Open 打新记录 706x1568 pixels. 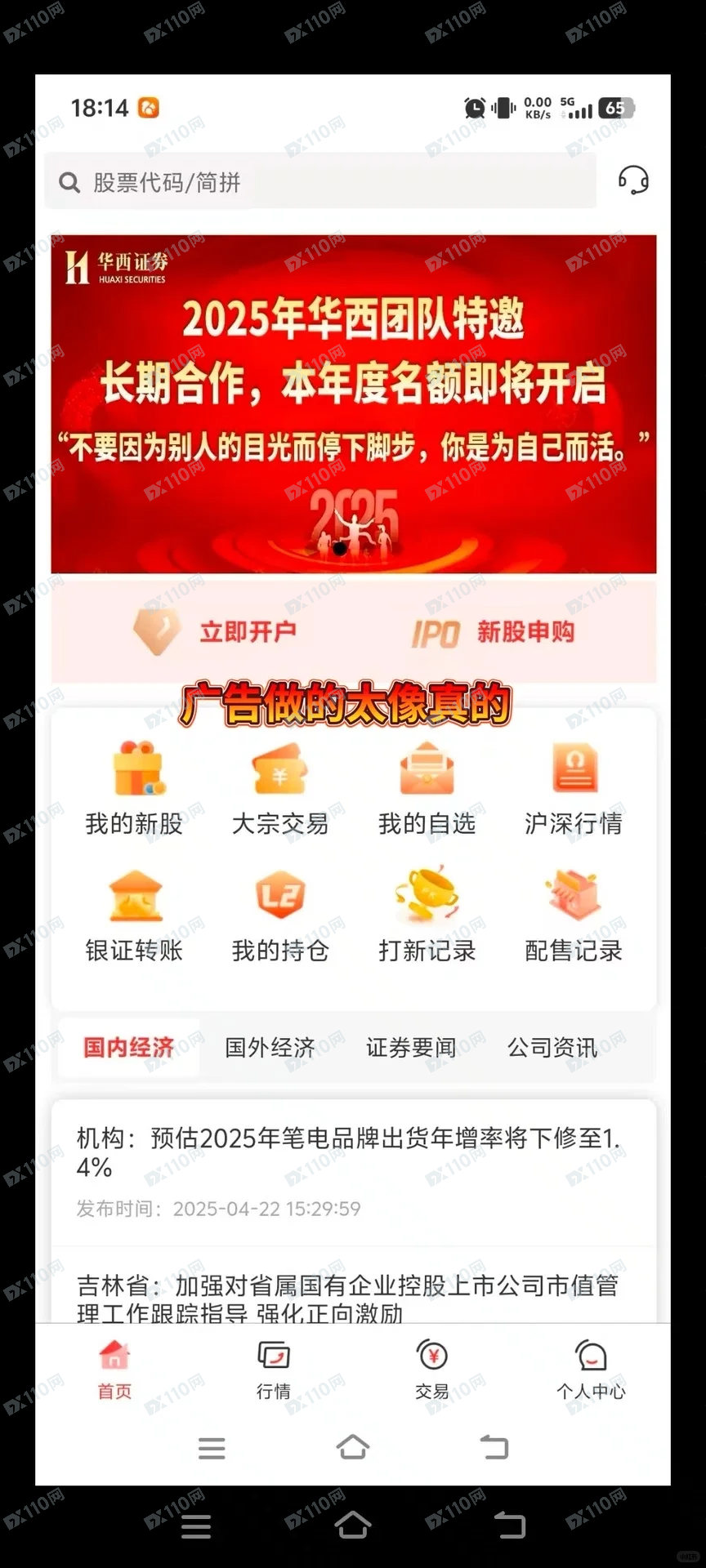click(427, 916)
